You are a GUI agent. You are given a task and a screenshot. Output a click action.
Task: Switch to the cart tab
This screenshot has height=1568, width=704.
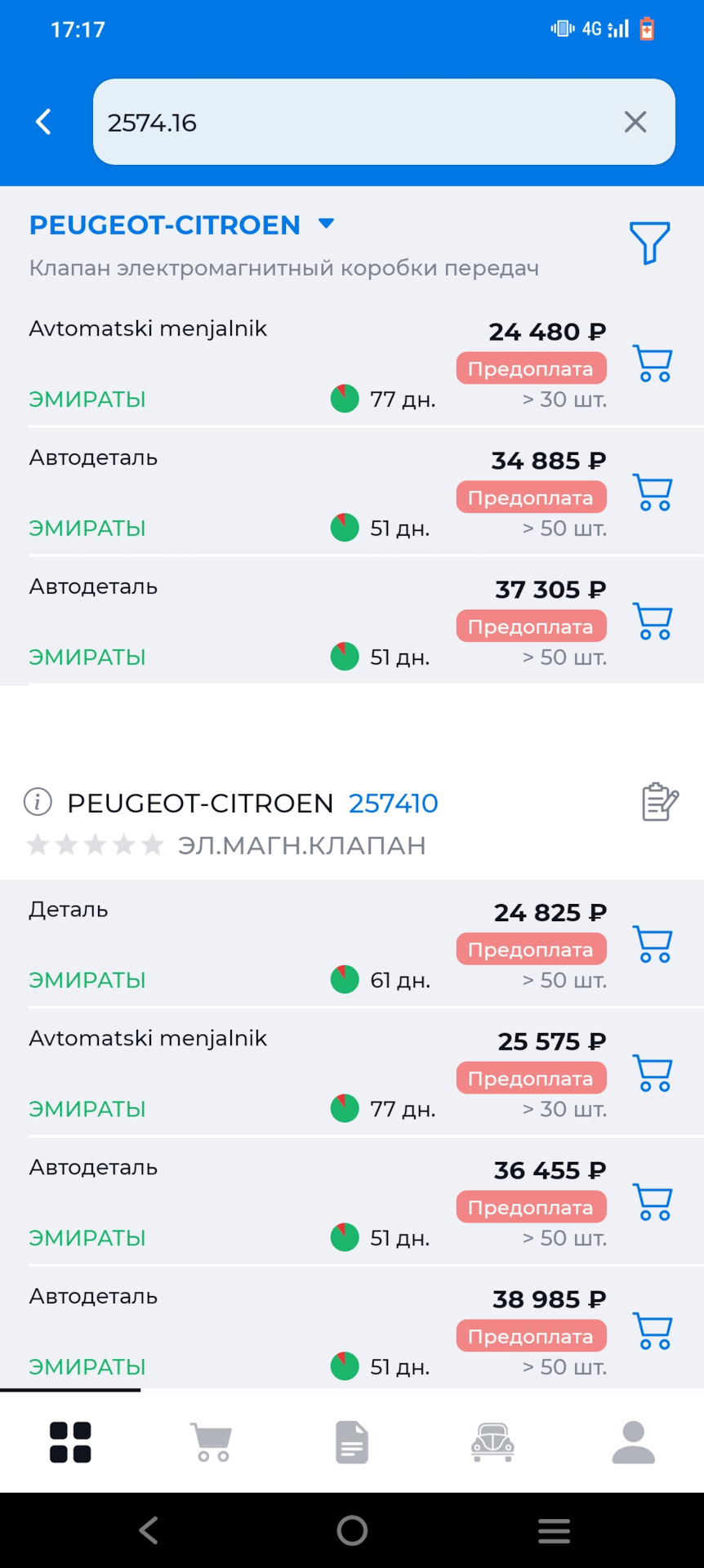[211, 1442]
